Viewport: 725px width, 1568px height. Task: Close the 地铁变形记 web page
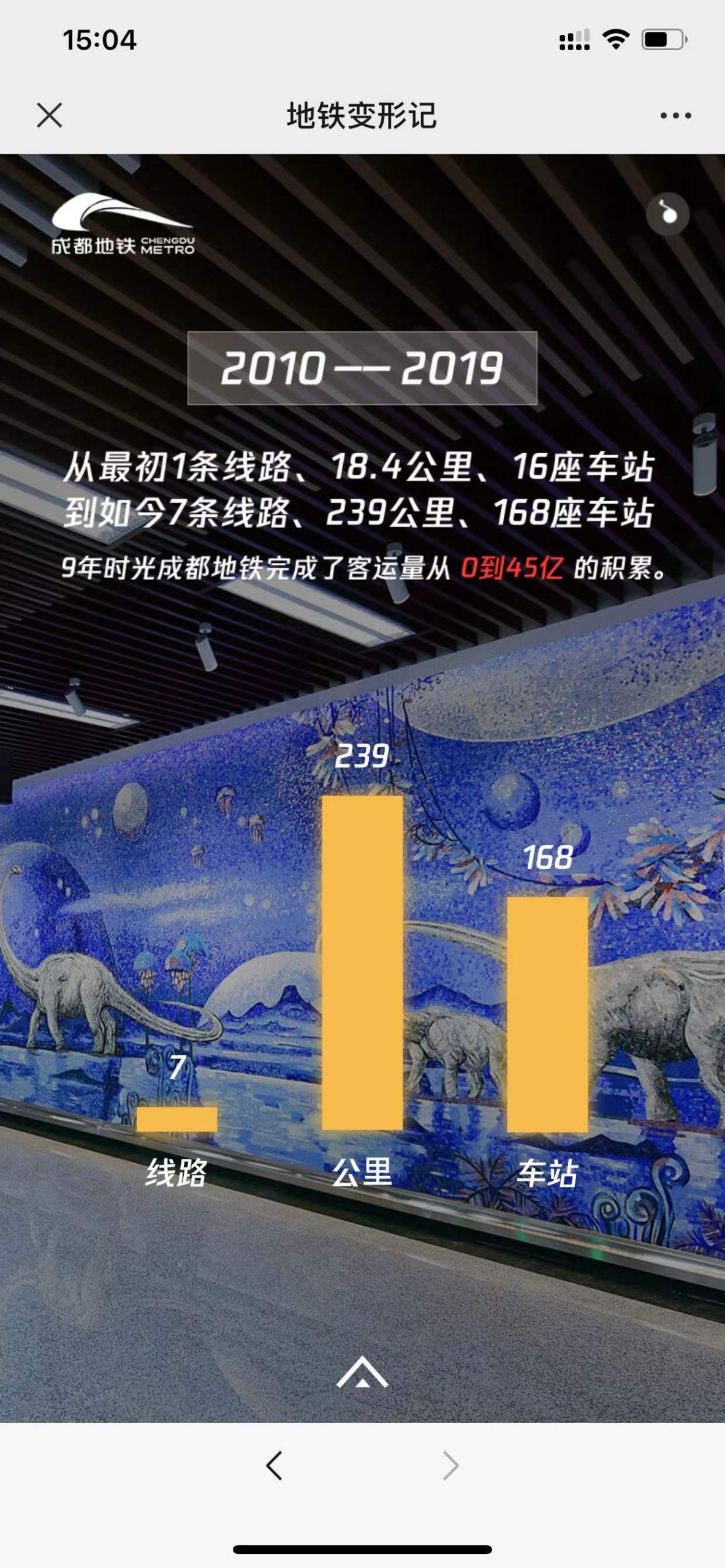point(50,115)
